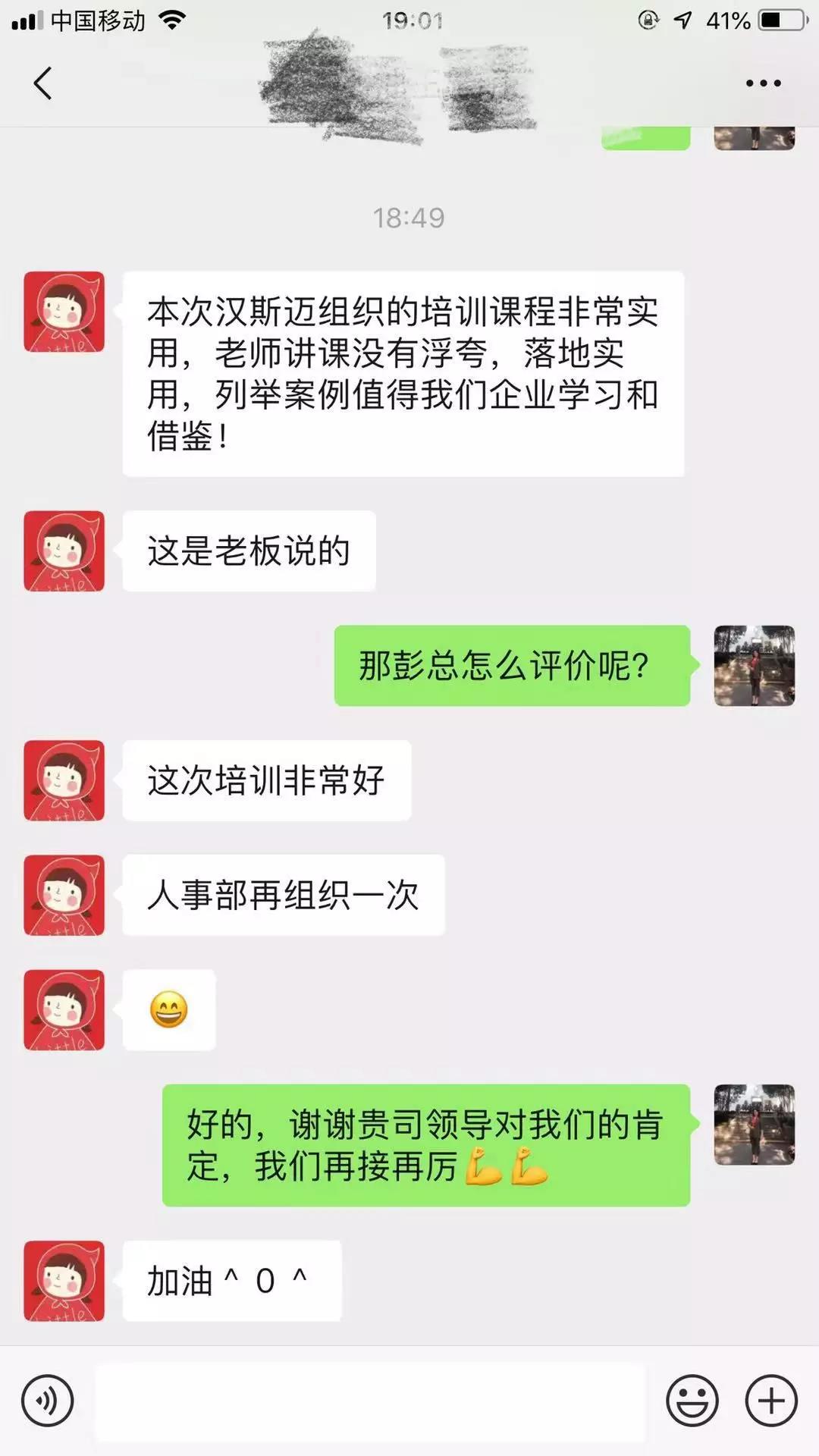This screenshot has height=1456, width=819.
Task: Tap the "这是老板说的" message bubble
Action: click(252, 550)
